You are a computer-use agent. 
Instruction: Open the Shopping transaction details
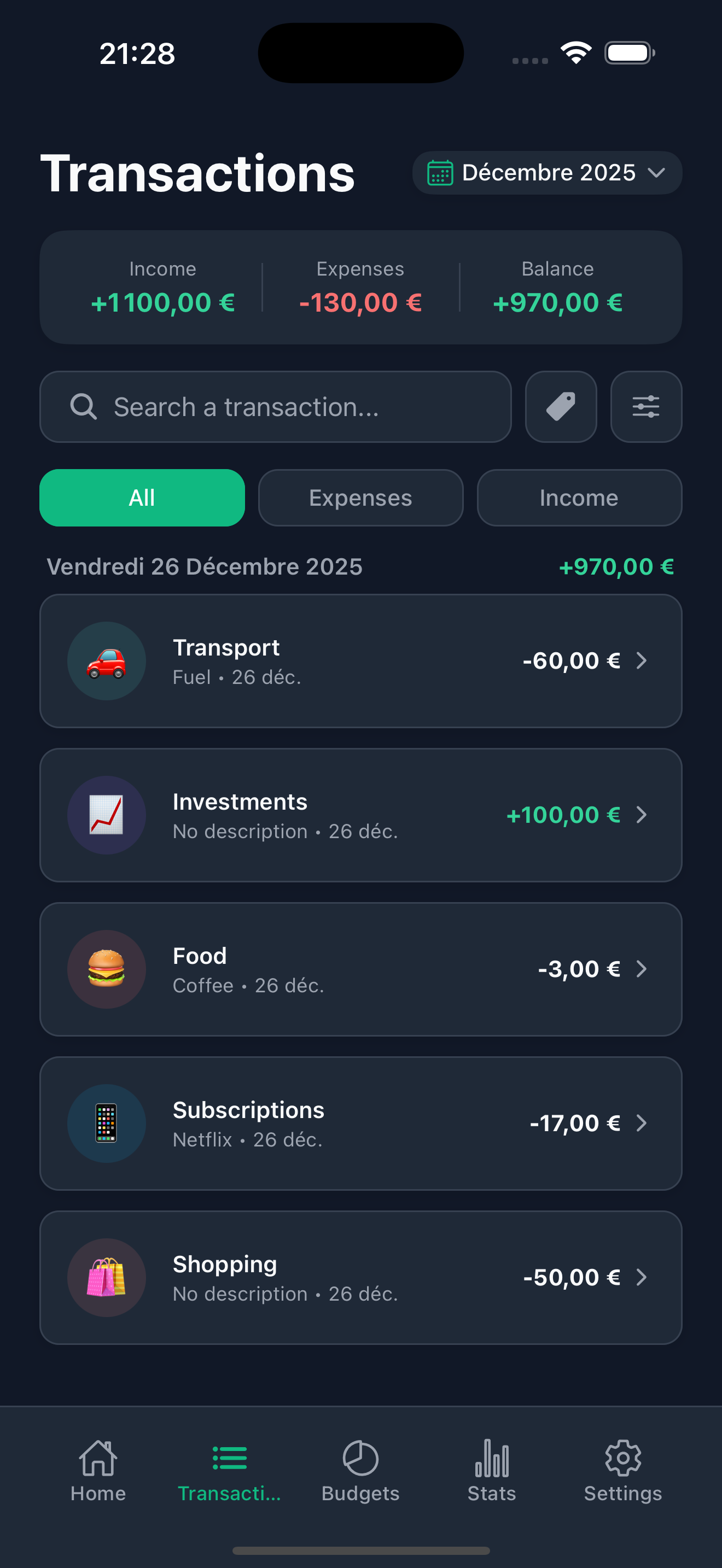pyautogui.click(x=360, y=1277)
